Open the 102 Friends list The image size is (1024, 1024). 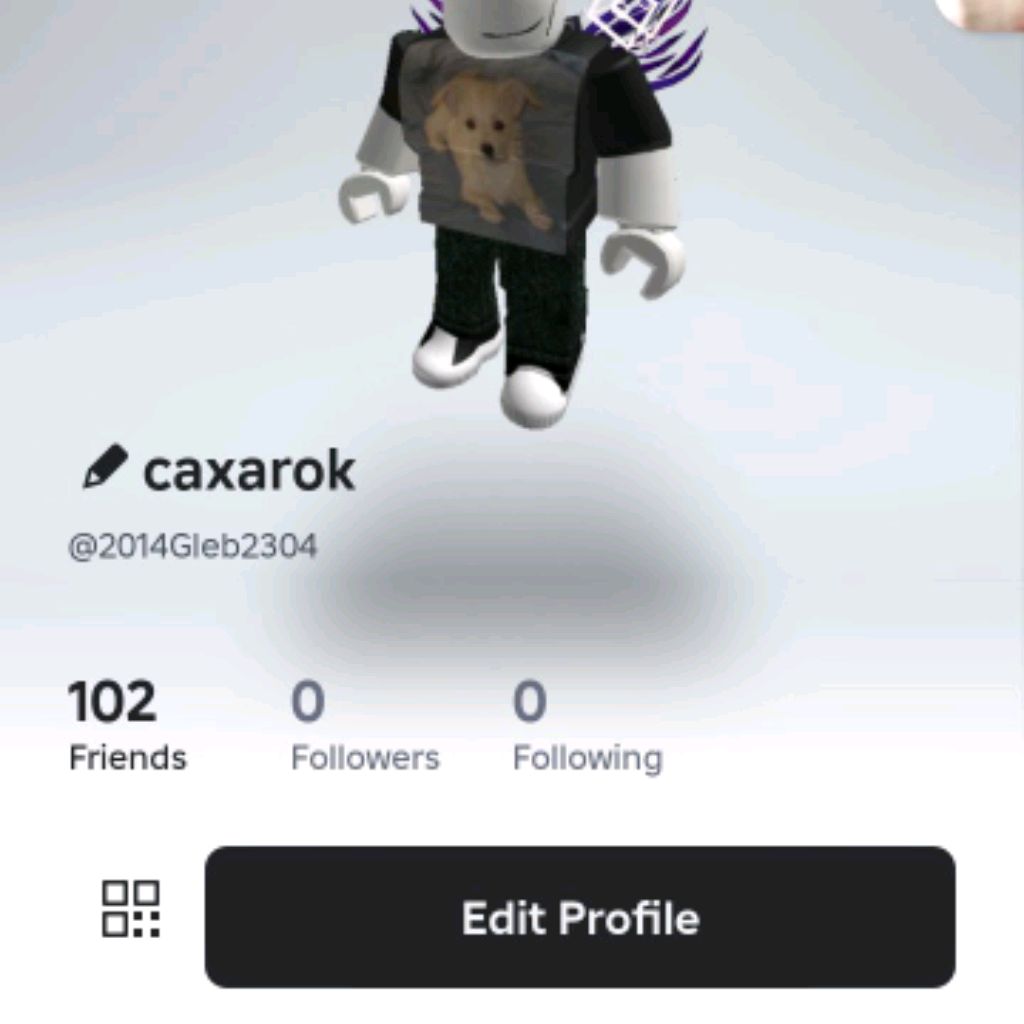point(127,726)
